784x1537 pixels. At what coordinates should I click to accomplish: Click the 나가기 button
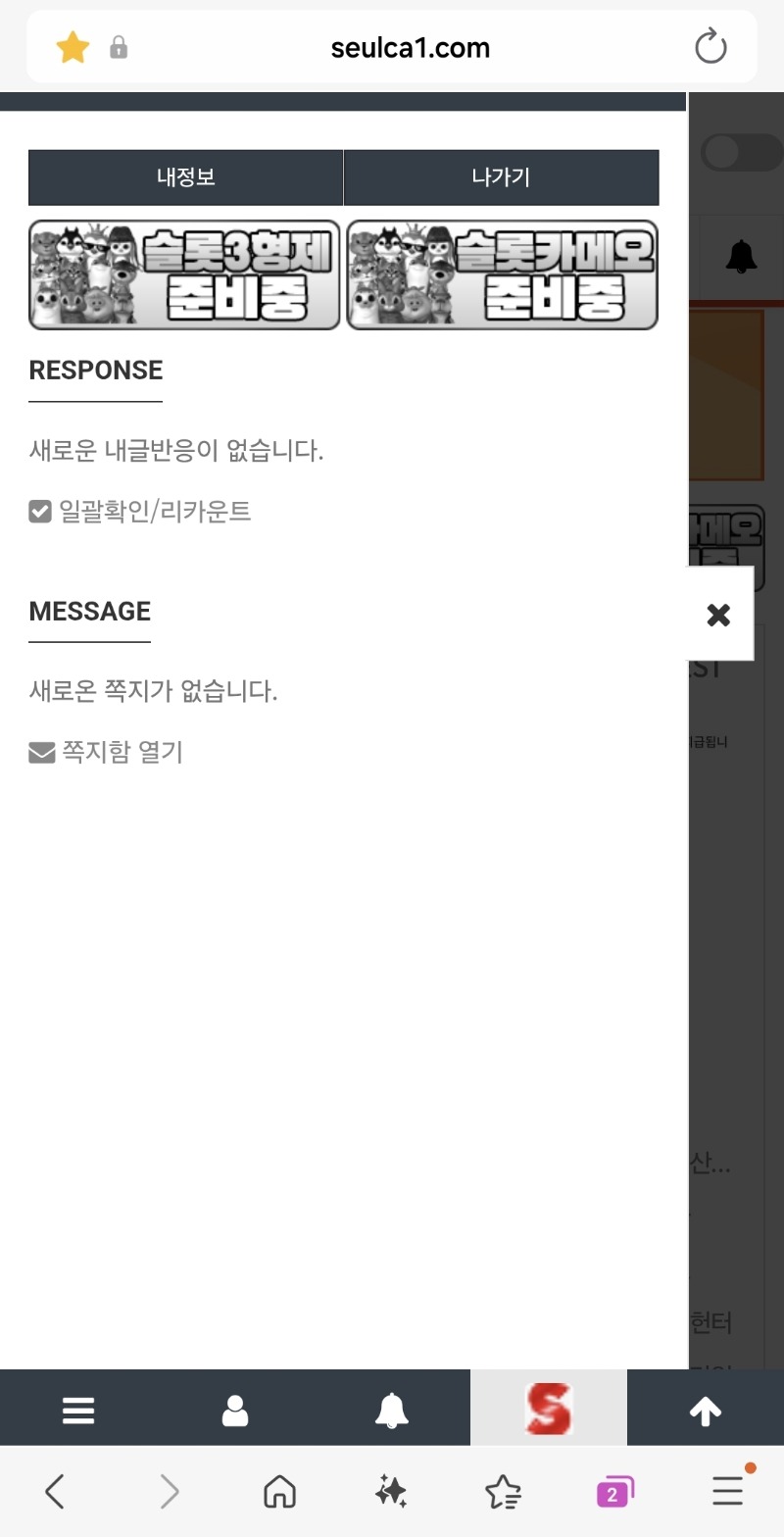click(501, 177)
